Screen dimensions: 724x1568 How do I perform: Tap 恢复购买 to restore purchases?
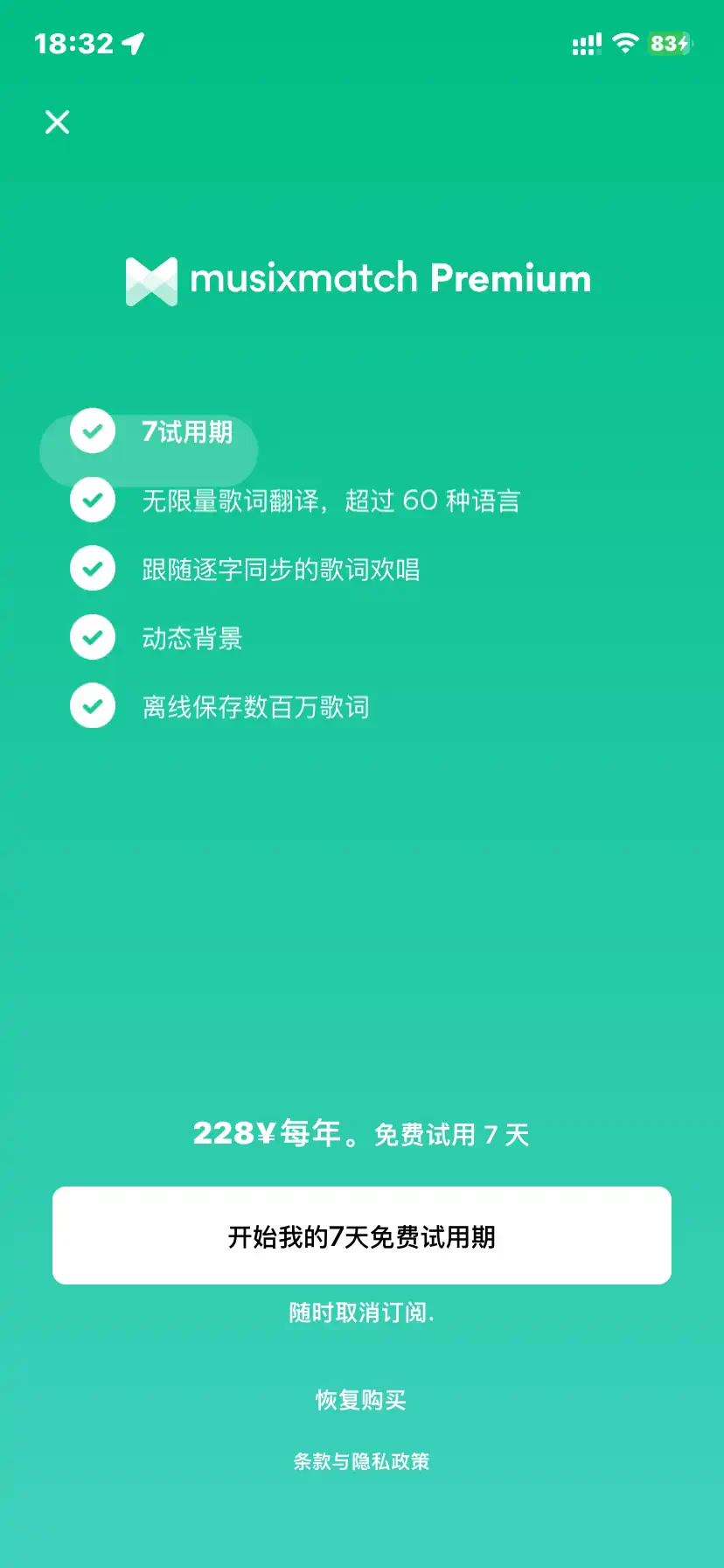(361, 1400)
